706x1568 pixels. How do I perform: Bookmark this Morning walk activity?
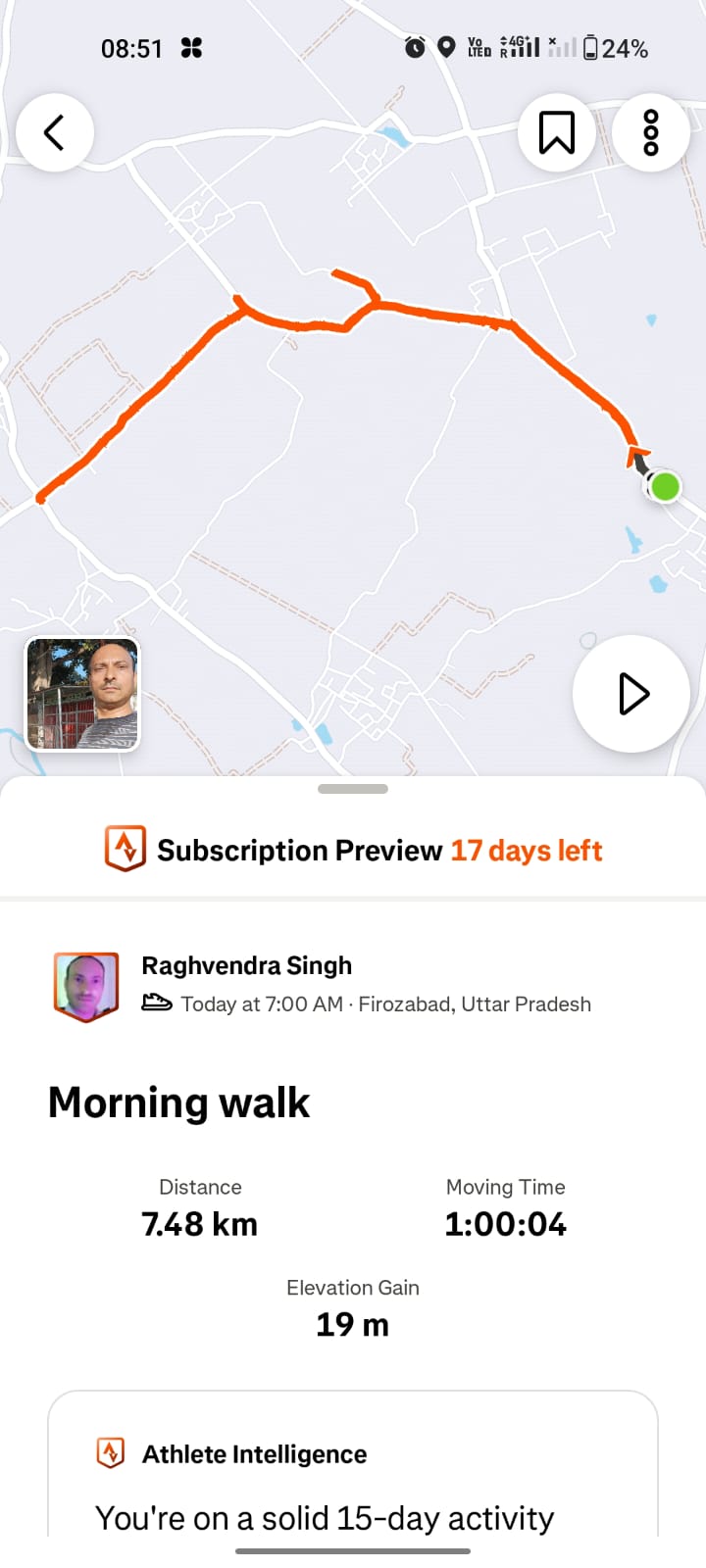(557, 133)
